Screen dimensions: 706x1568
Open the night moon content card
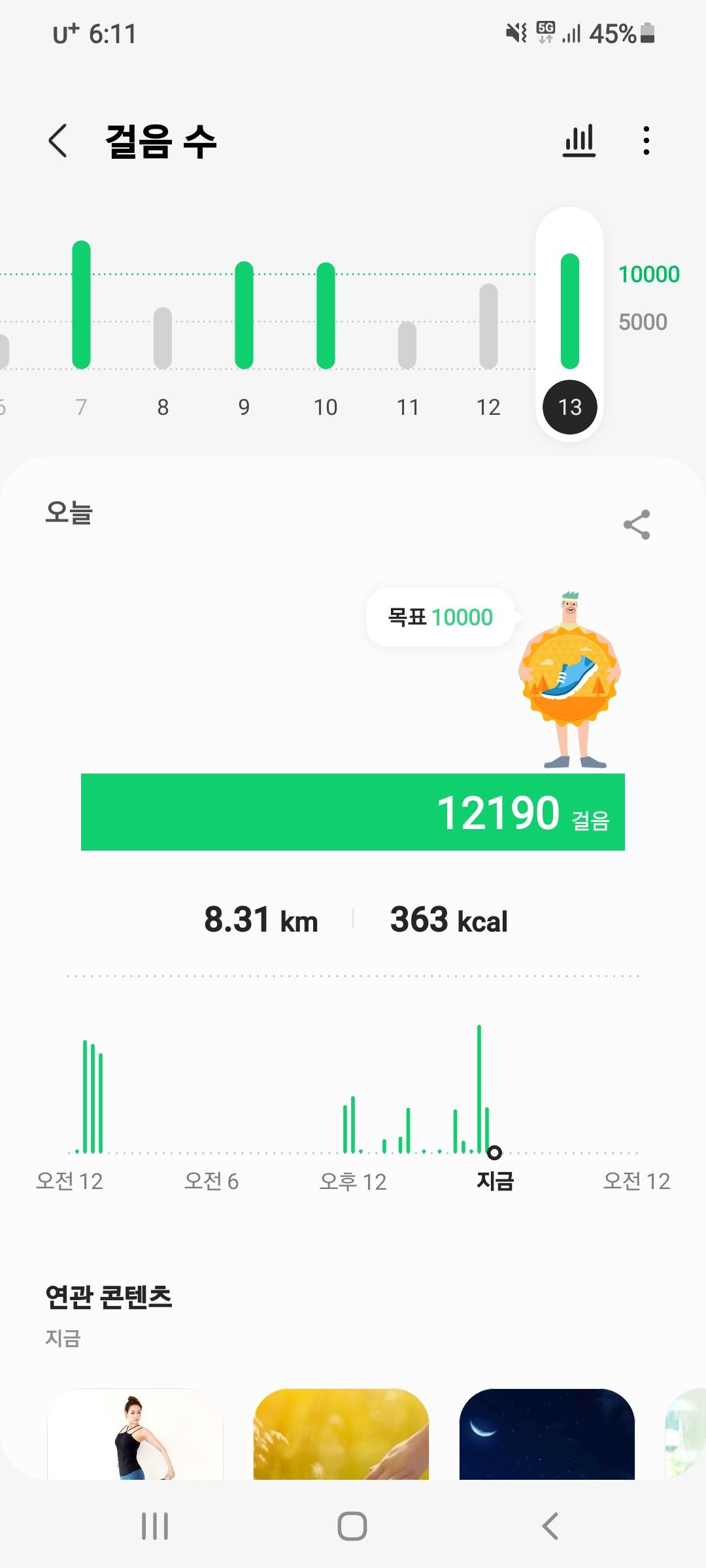click(547, 1434)
